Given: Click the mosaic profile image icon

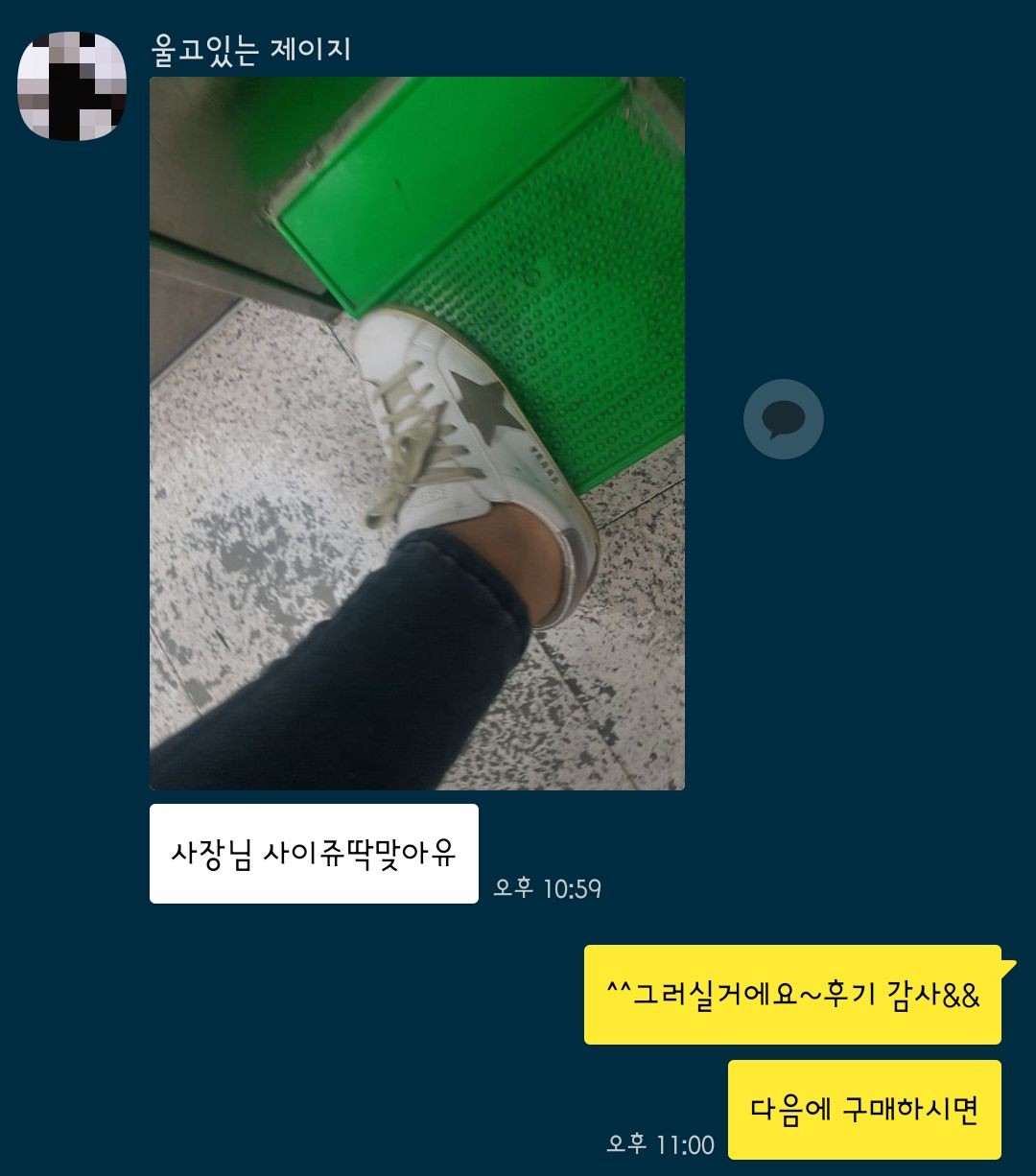Looking at the screenshot, I should [72, 86].
